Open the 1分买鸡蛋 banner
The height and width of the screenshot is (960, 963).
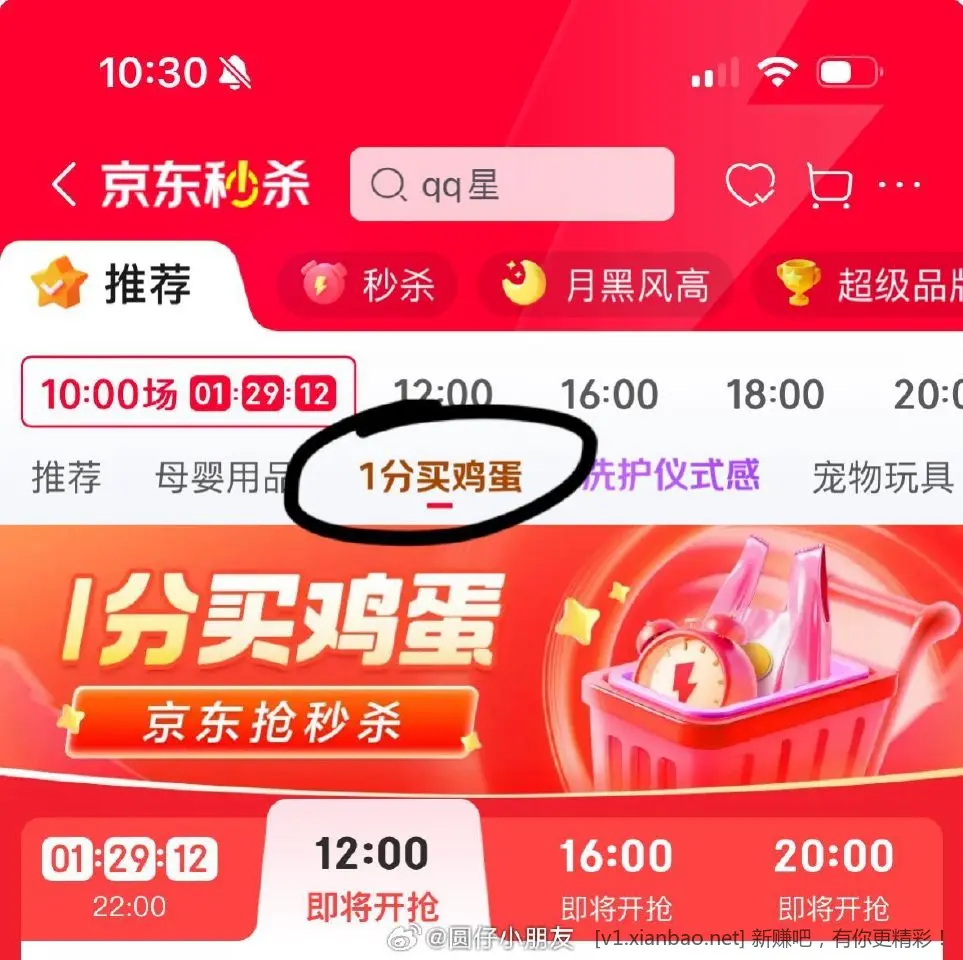pos(480,650)
